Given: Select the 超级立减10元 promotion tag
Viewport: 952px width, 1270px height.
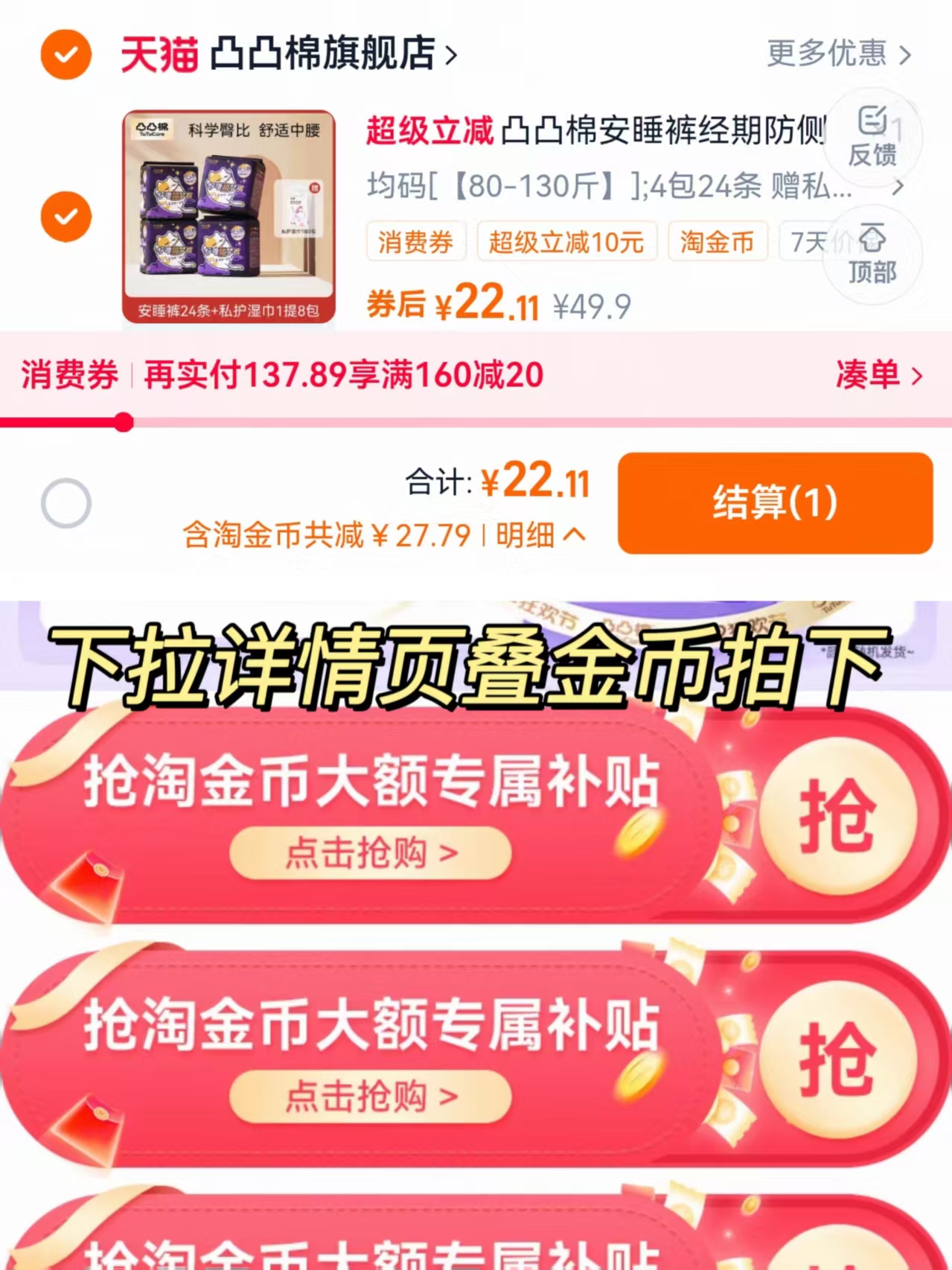Looking at the screenshot, I should click(568, 242).
